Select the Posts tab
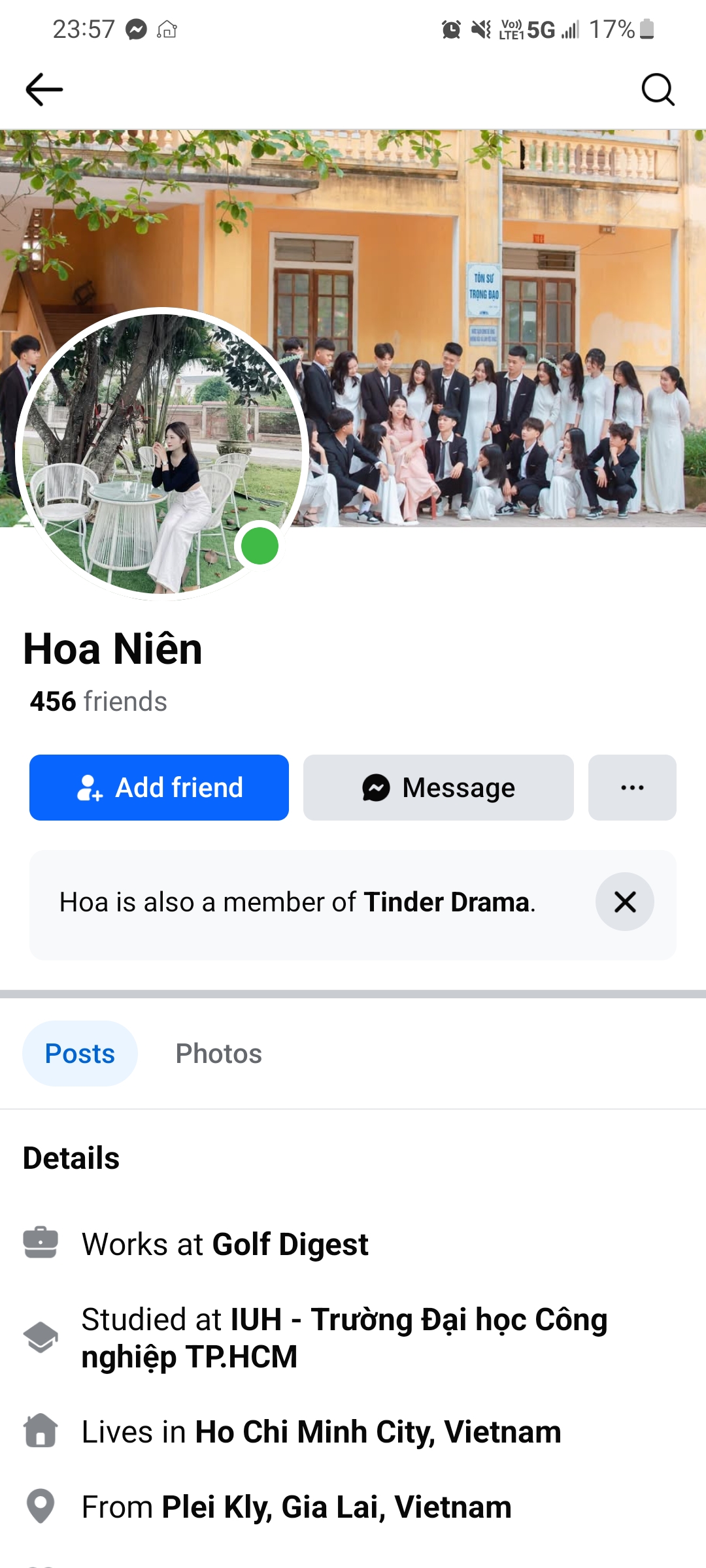This screenshot has height=1568, width=706. pyautogui.click(x=80, y=1053)
